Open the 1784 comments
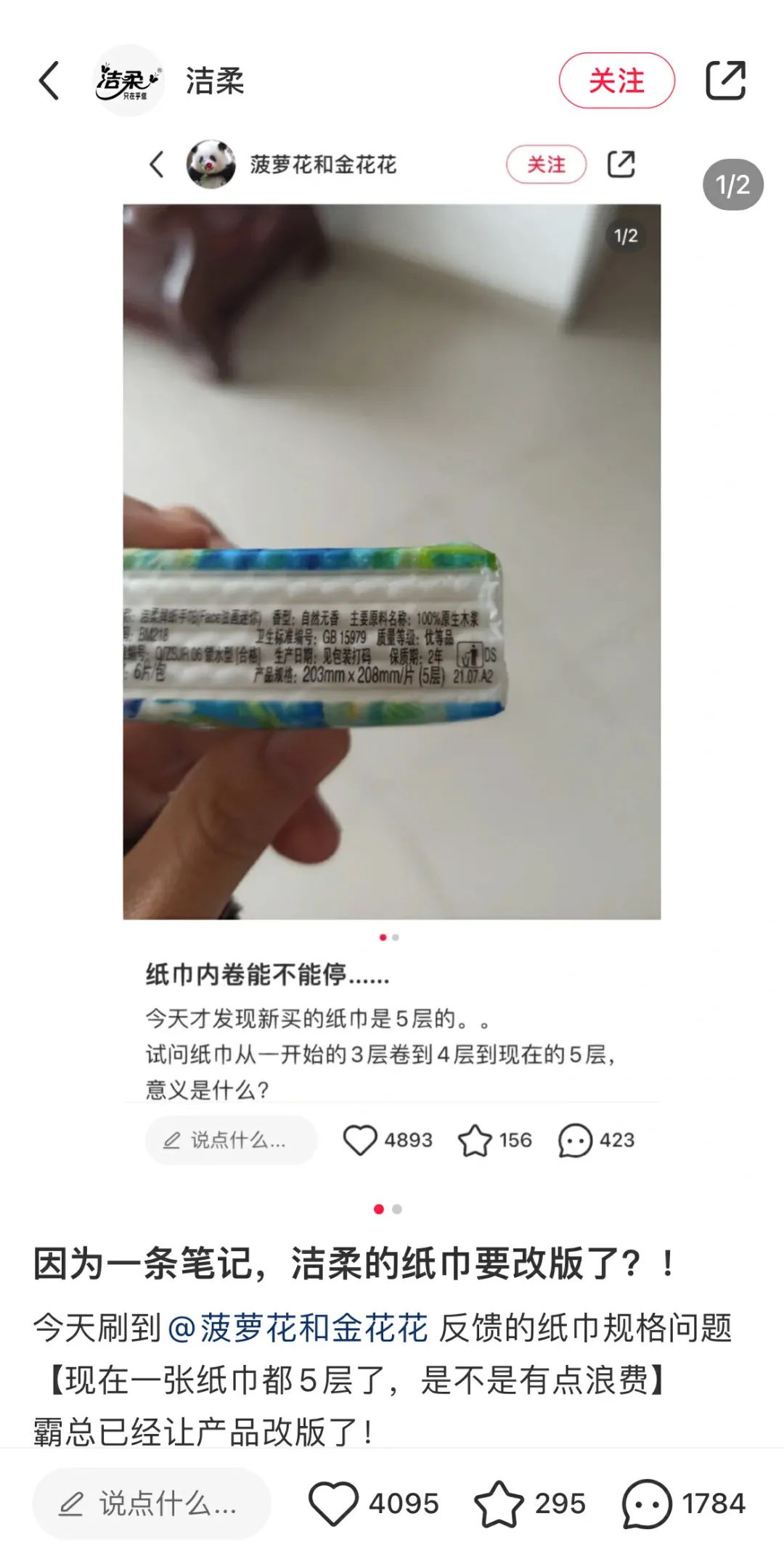This screenshot has width=784, height=1556. tap(647, 1503)
